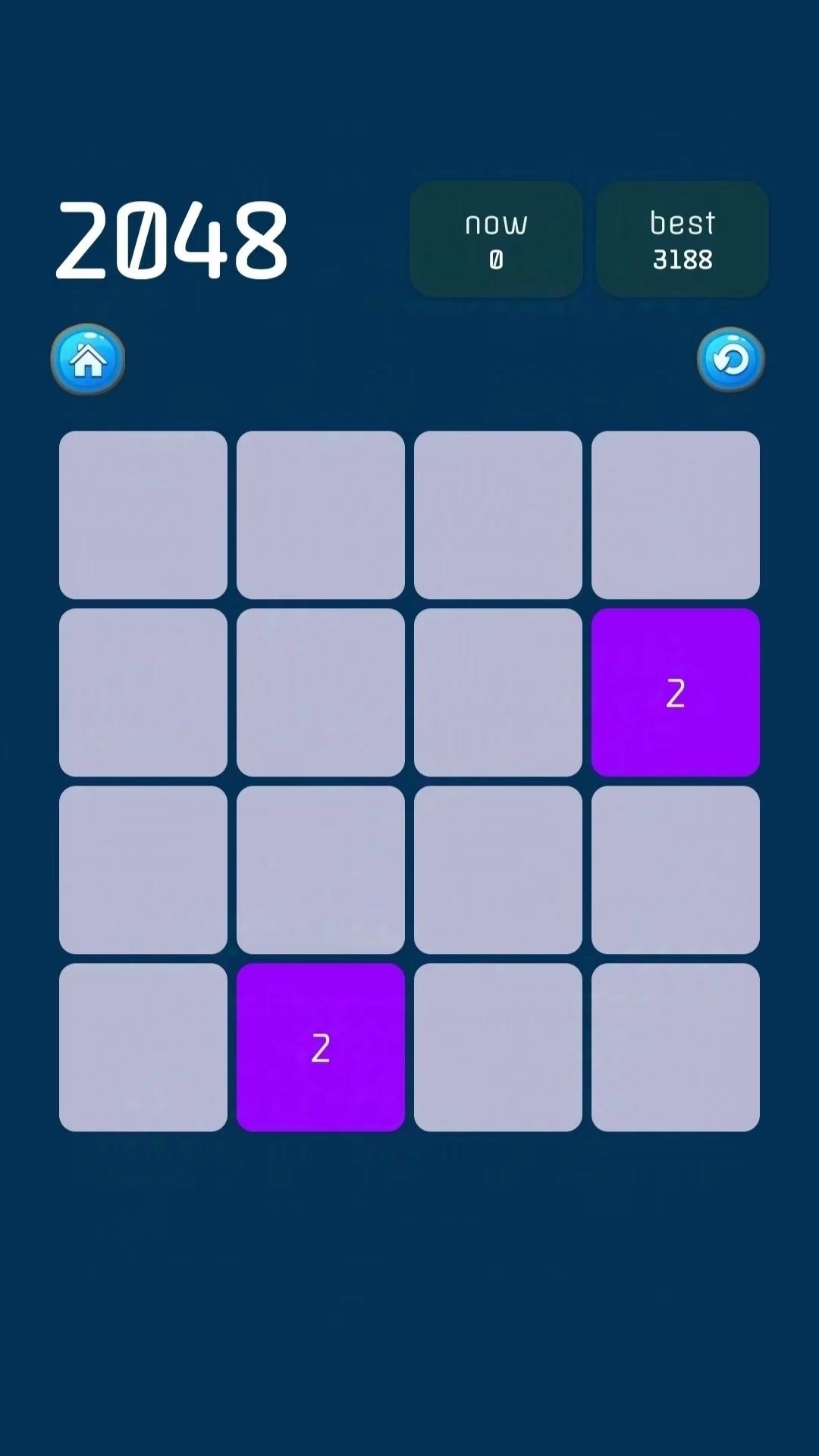Go to the home screen via house icon
Screen dimensions: 819x1456
pyautogui.click(x=88, y=359)
